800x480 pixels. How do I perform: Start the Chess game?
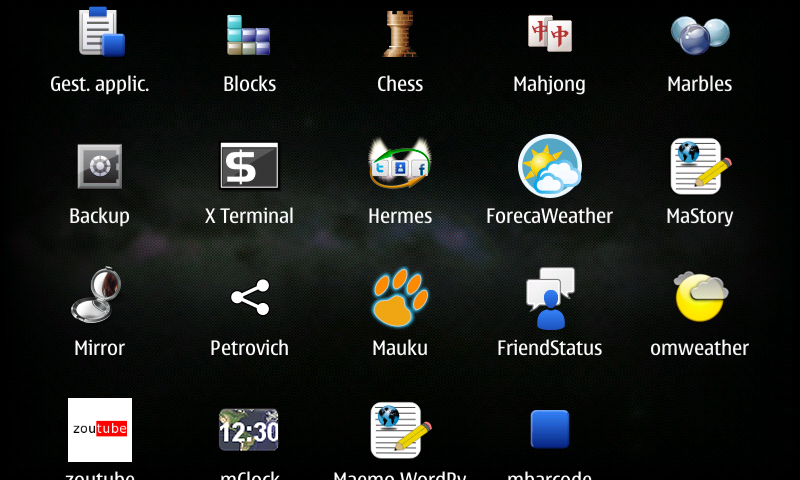pos(400,35)
